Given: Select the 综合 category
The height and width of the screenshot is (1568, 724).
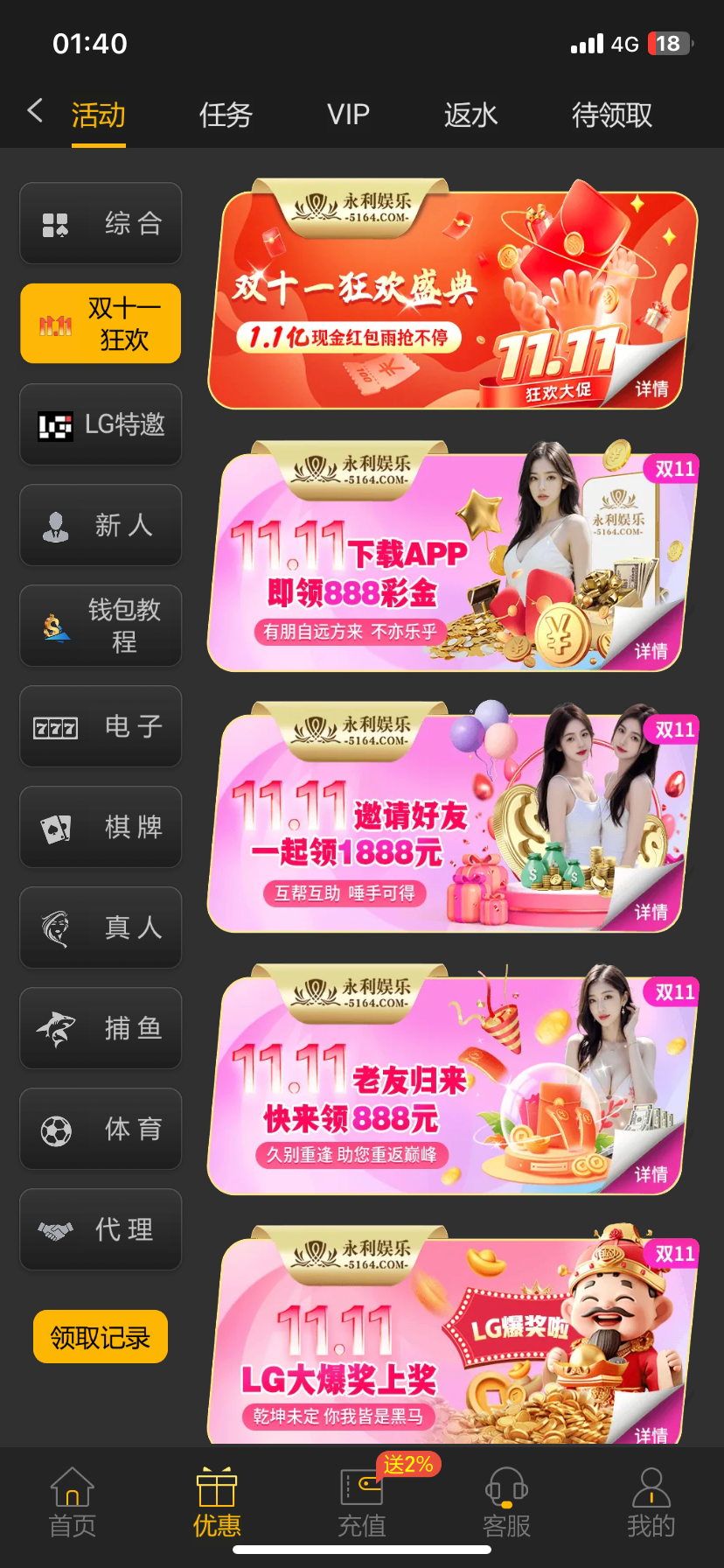Looking at the screenshot, I should [x=101, y=224].
